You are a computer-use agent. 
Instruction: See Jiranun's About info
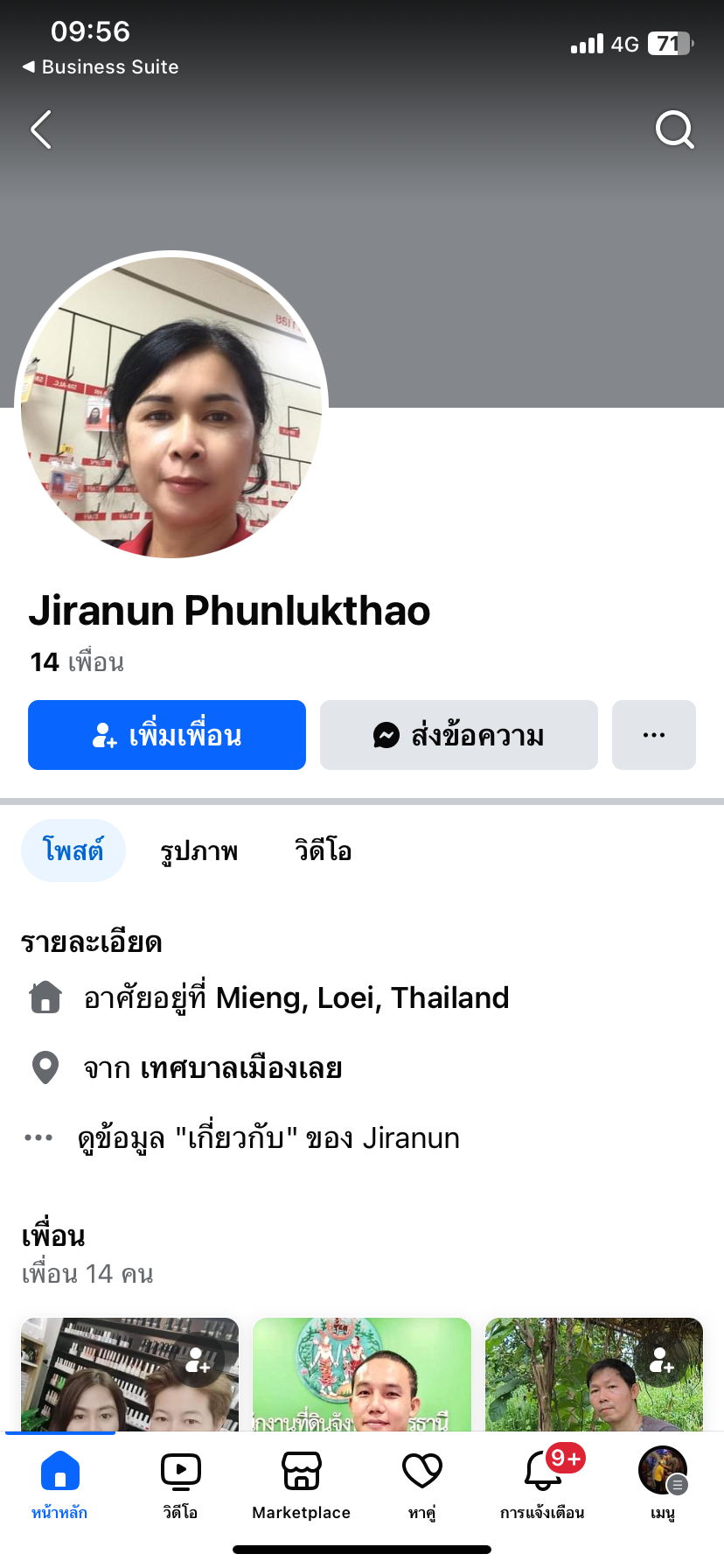[268, 1138]
